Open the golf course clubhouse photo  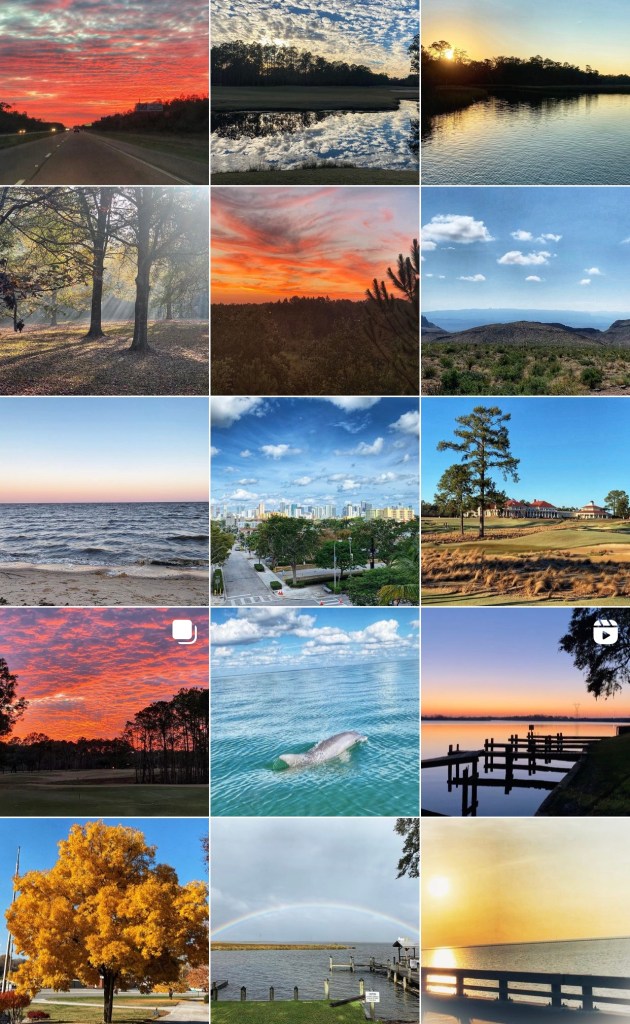tap(526, 501)
